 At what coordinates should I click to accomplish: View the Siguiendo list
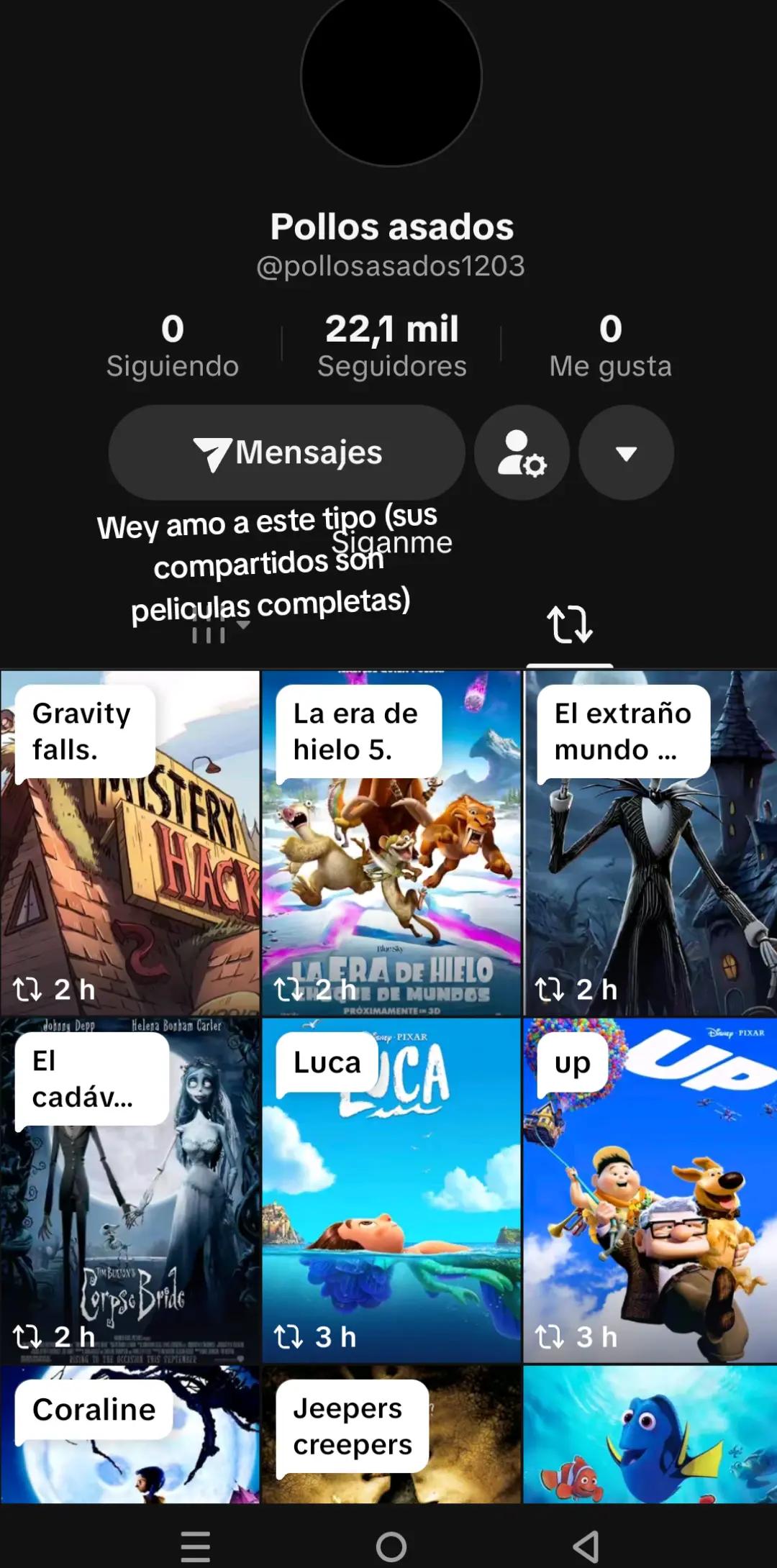point(173,345)
